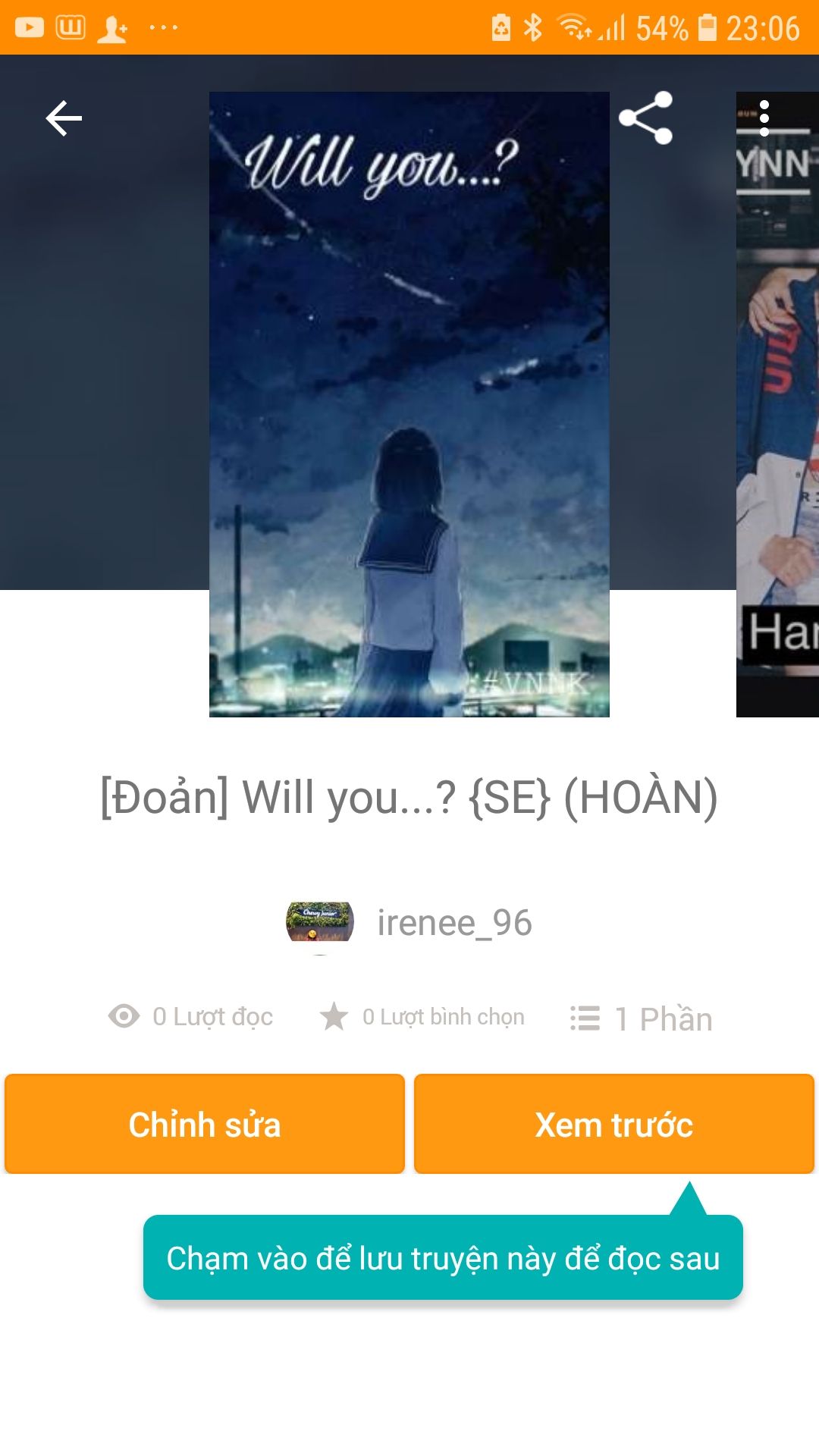The height and width of the screenshot is (1456, 819).
Task: Open the next story cover on the right
Action: point(778,425)
